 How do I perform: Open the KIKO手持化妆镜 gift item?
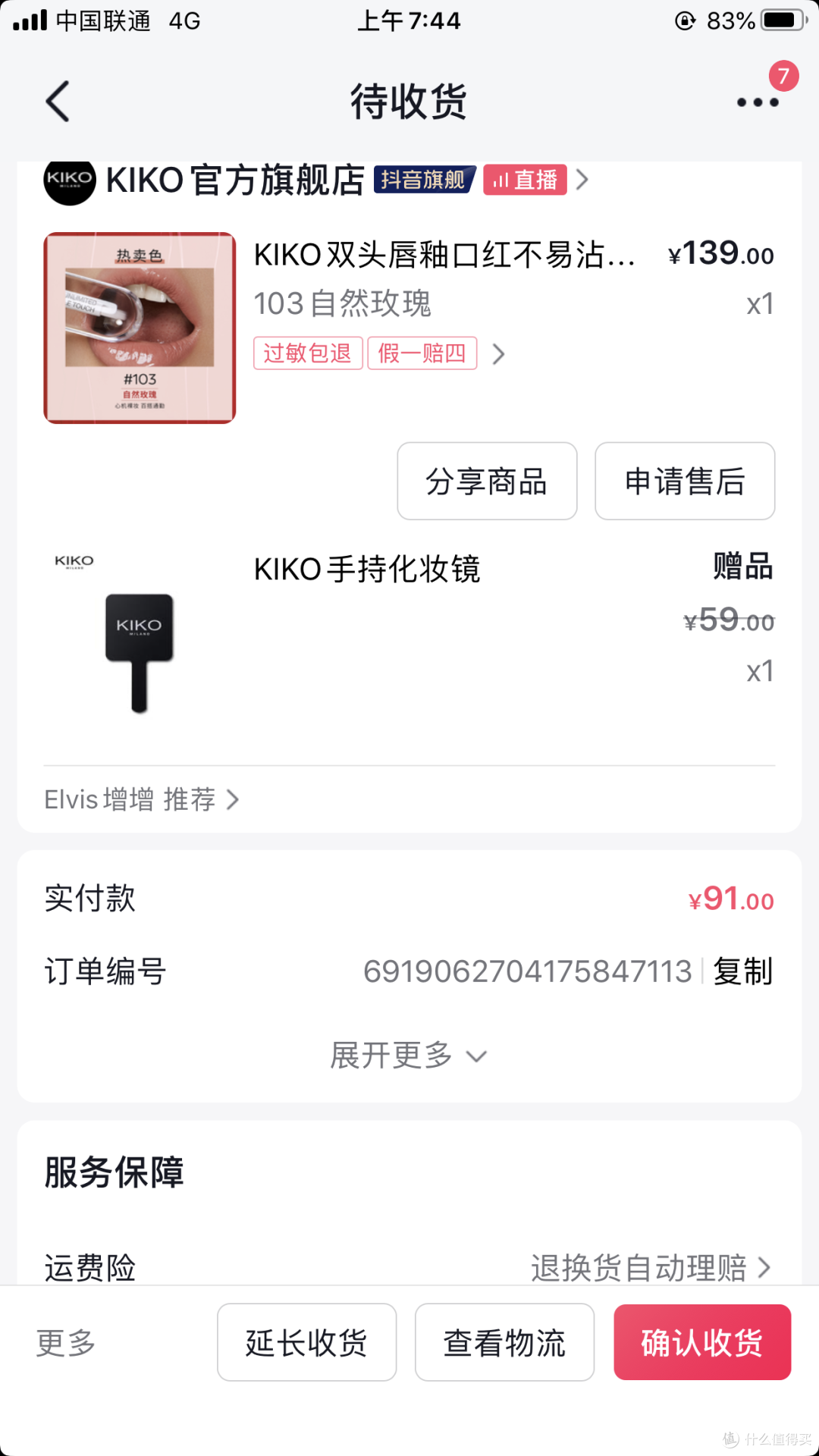(367, 570)
